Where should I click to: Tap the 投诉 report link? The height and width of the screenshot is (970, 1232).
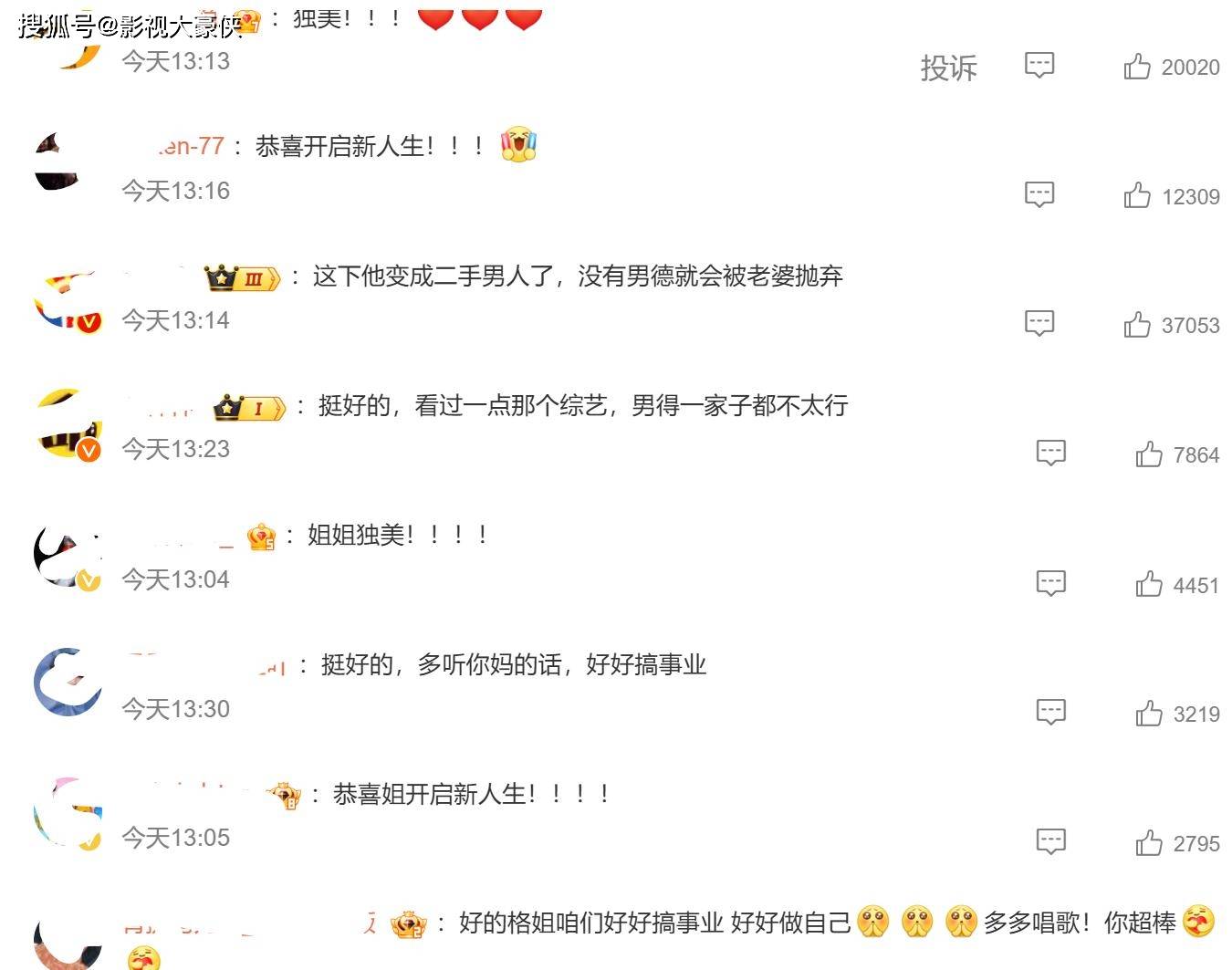[x=948, y=68]
